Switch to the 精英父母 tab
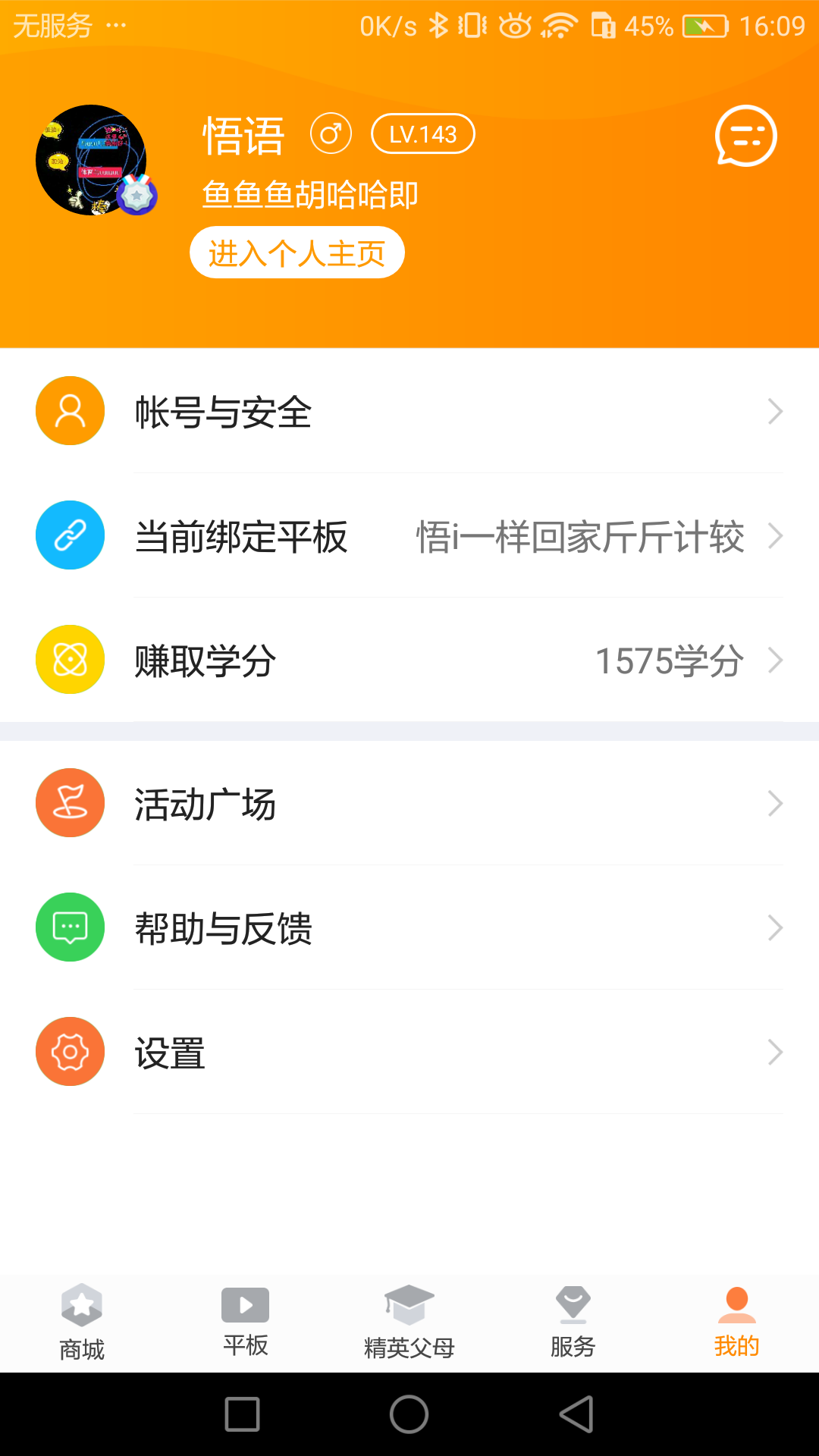Viewport: 819px width, 1456px height. (x=409, y=1321)
